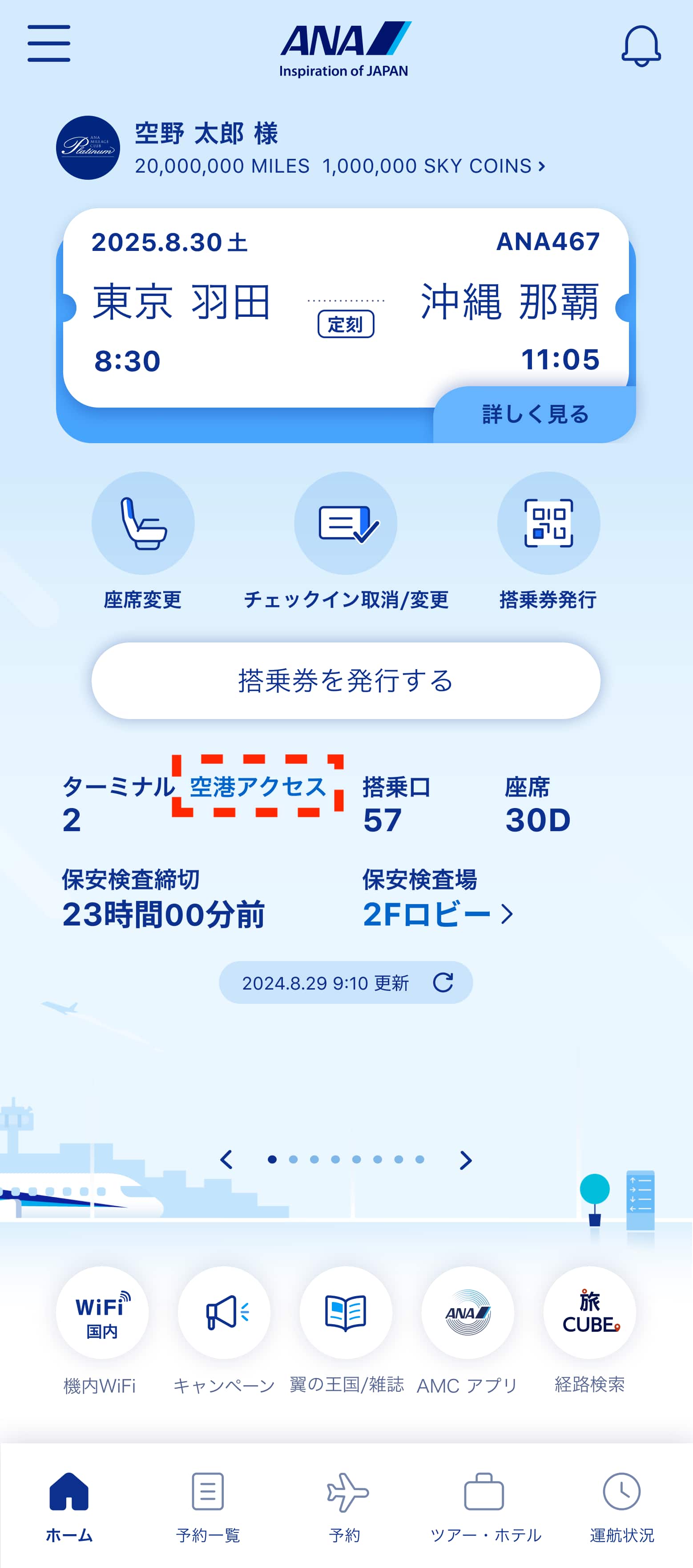
Task: Open the hamburger menu
Action: point(48,43)
